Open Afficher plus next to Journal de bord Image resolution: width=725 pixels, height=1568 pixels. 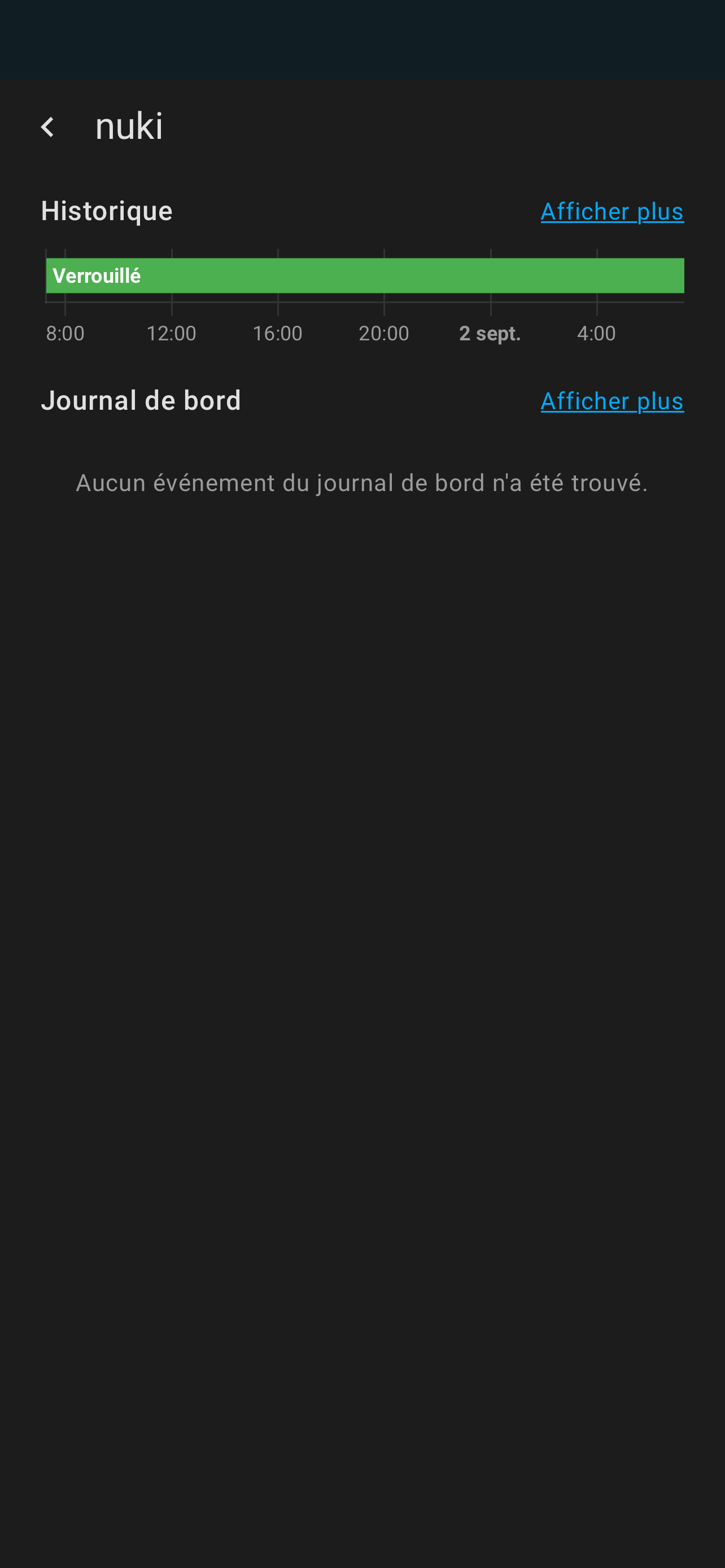pyautogui.click(x=611, y=401)
